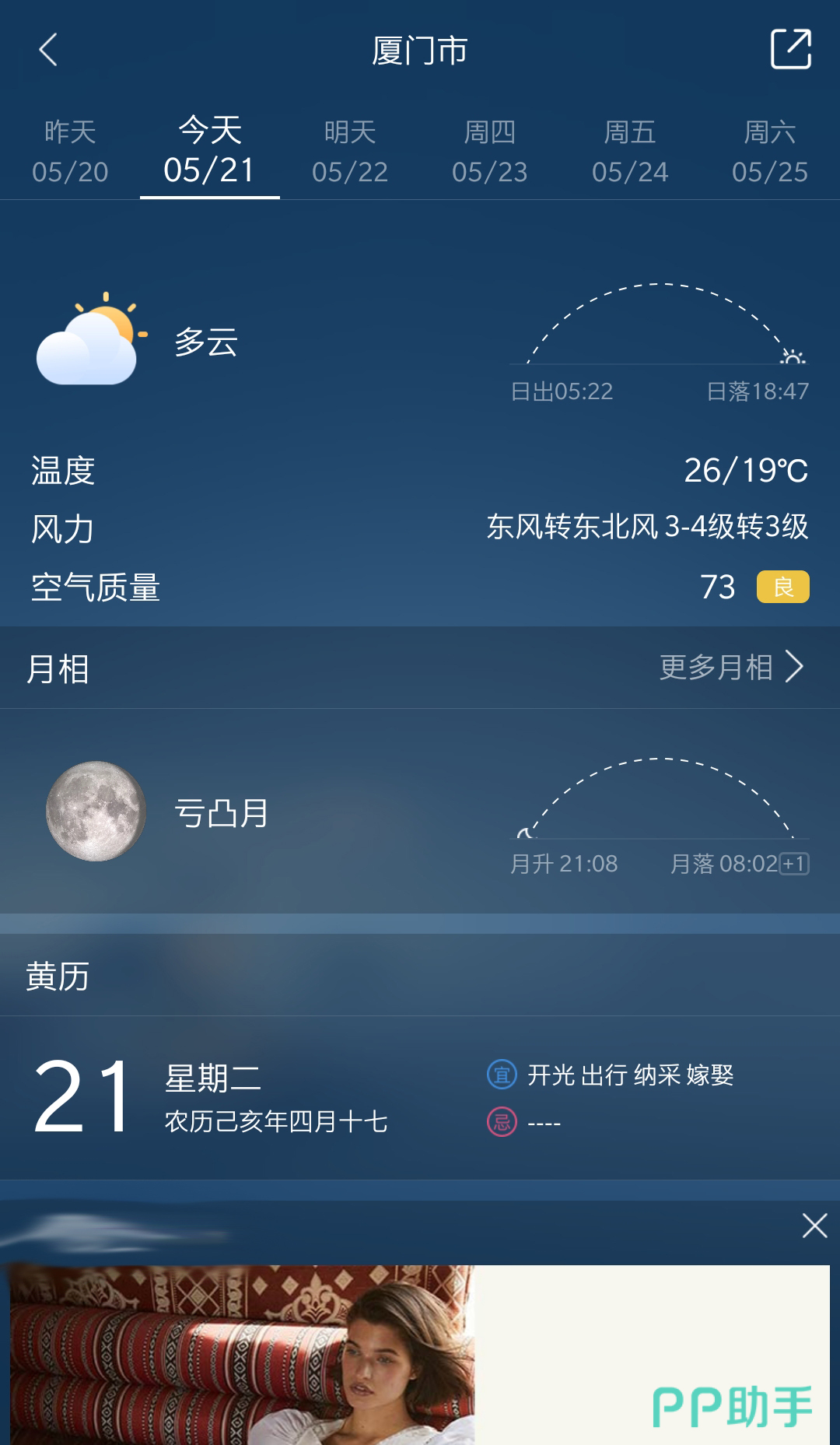View the 周五 05/24 forecast tab
The image size is (840, 1445).
[630, 152]
